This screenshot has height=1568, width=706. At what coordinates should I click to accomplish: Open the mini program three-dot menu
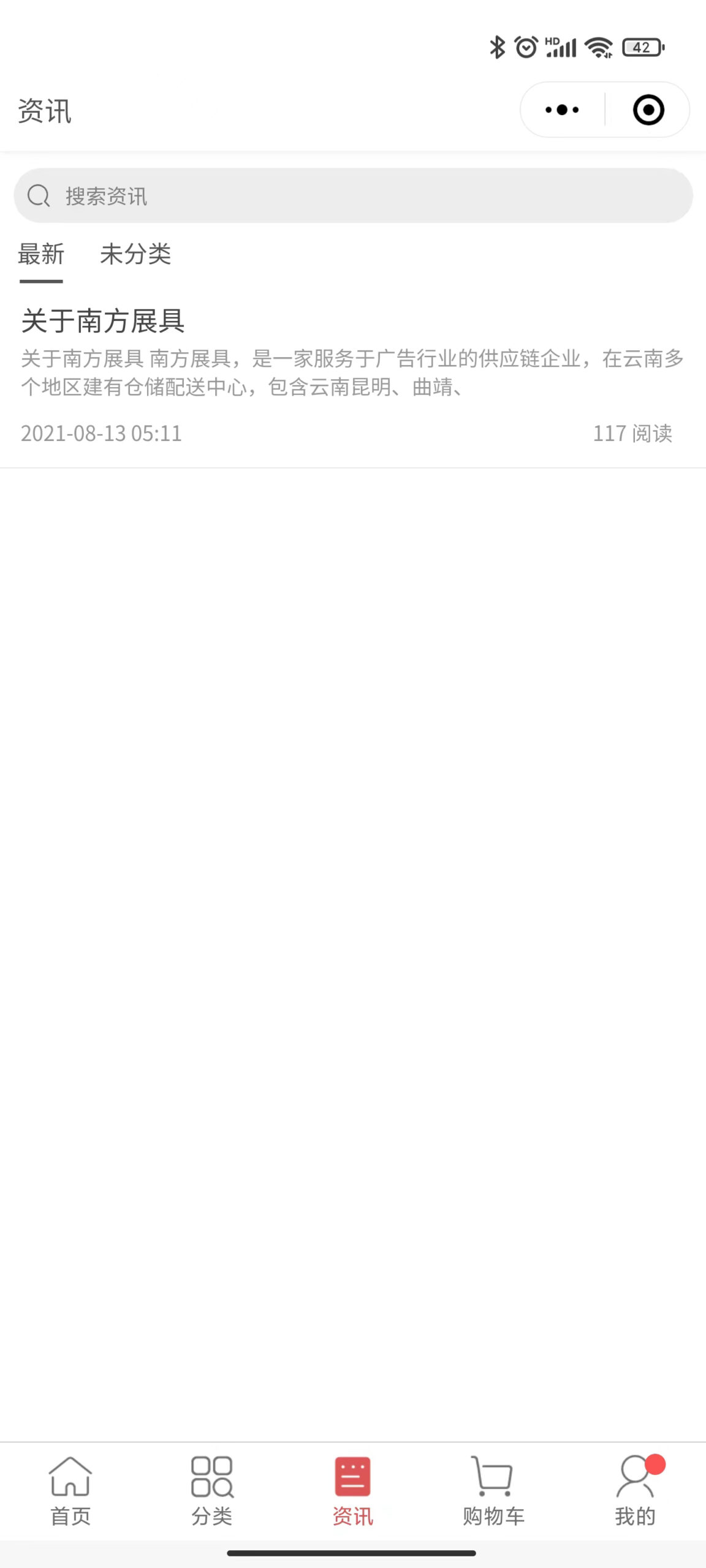562,110
